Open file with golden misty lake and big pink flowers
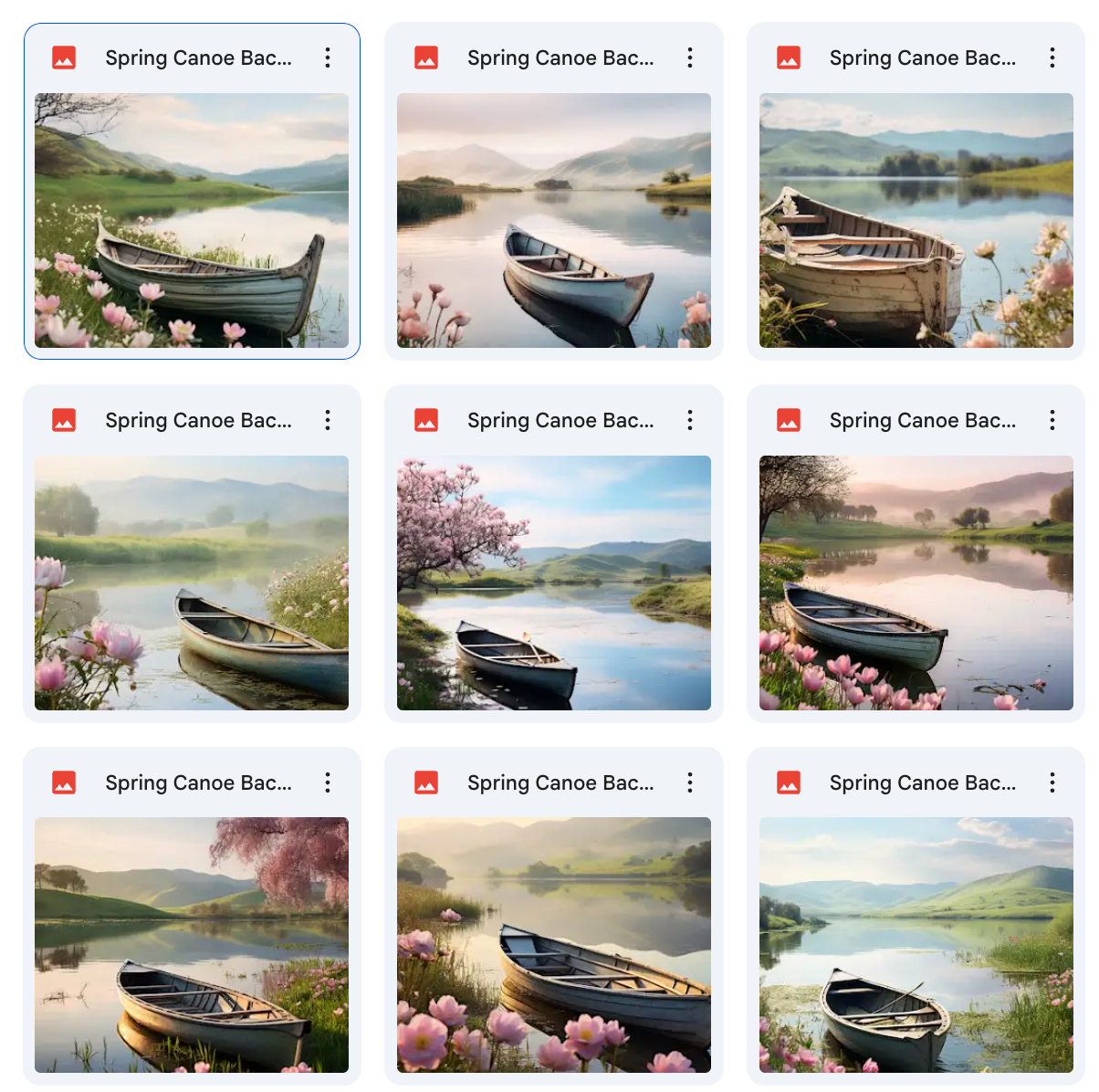Screen dimensions: 1099x1092 coord(554,944)
